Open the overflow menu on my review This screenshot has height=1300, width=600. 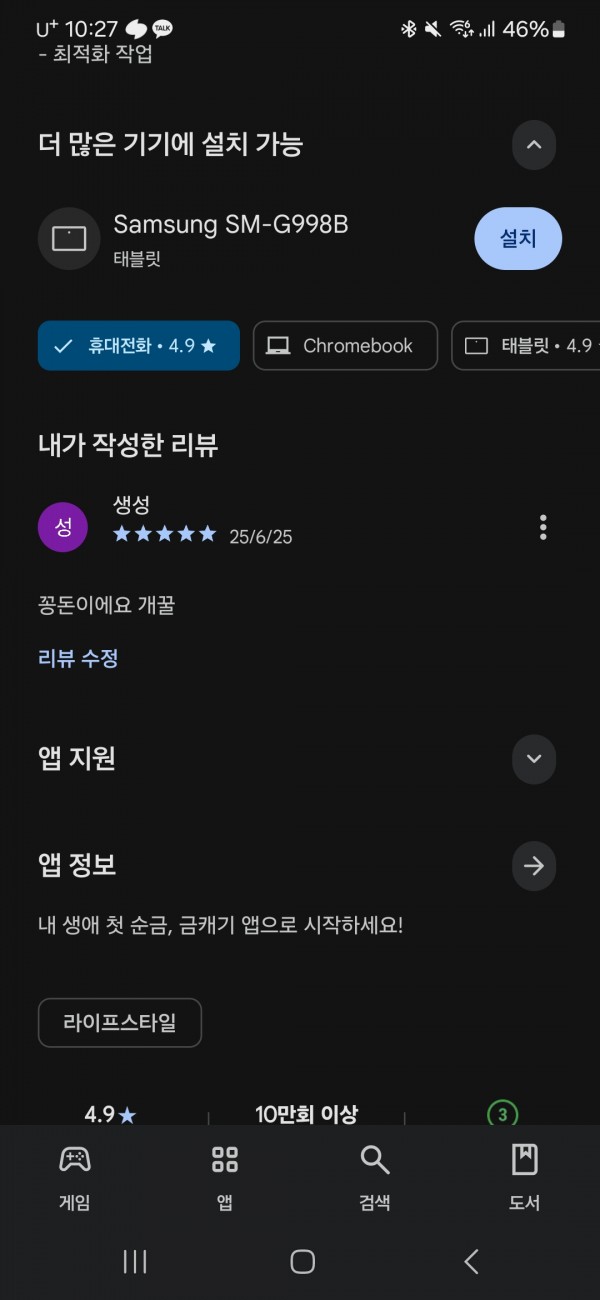[543, 527]
